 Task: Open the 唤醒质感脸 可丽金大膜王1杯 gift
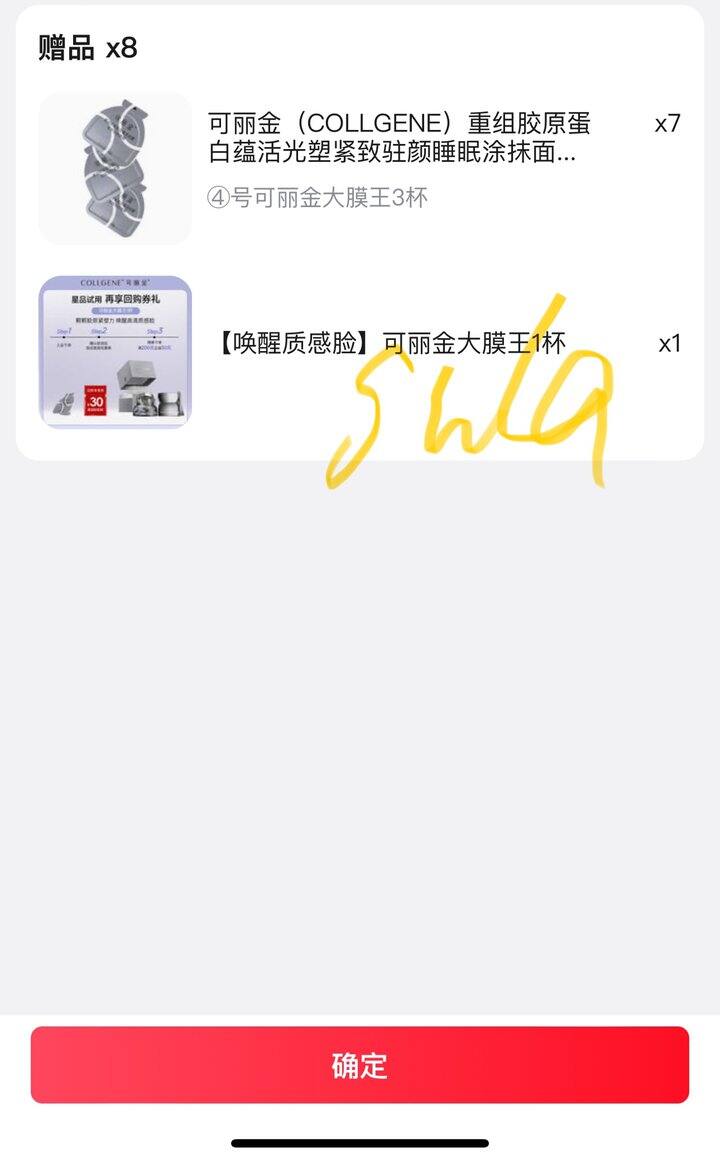pyautogui.click(x=391, y=344)
